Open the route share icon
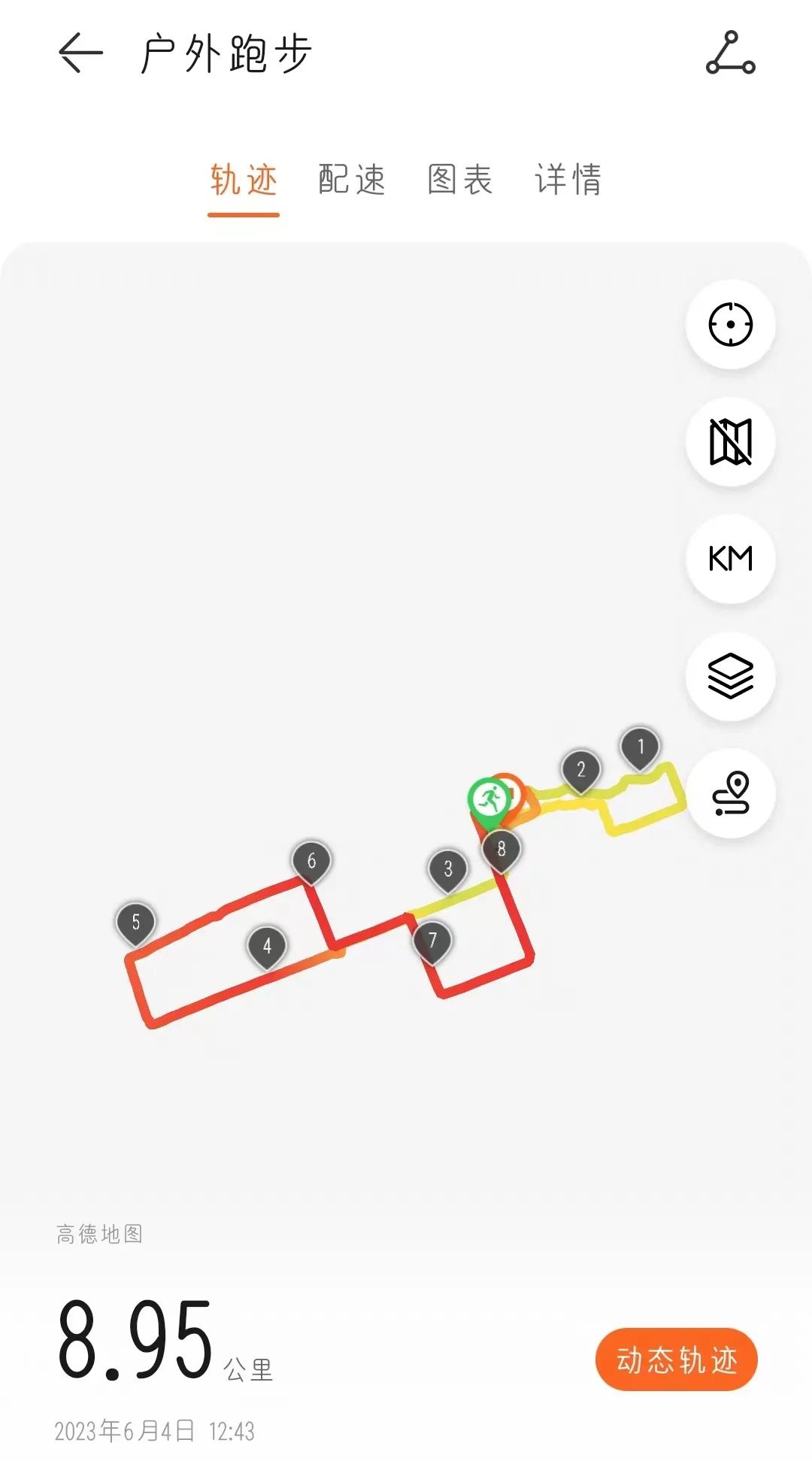812x1461 pixels. (730, 53)
